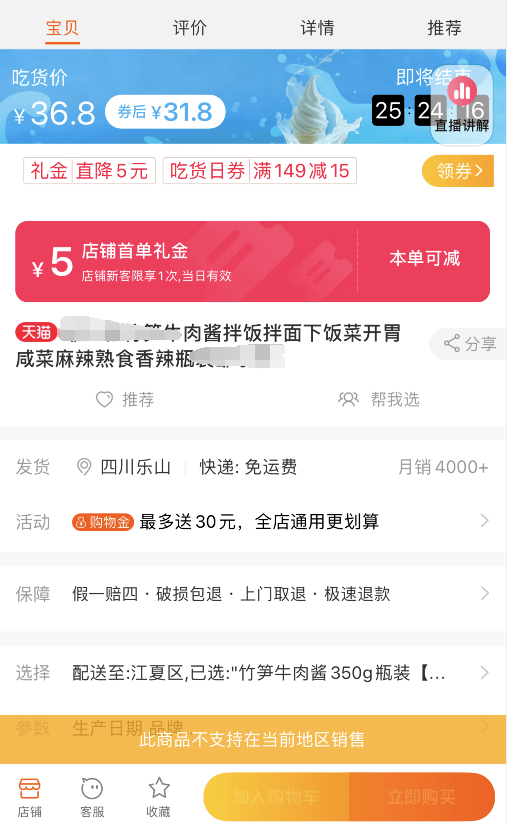Go to the 店铺 store page
507x824 pixels.
click(x=29, y=797)
